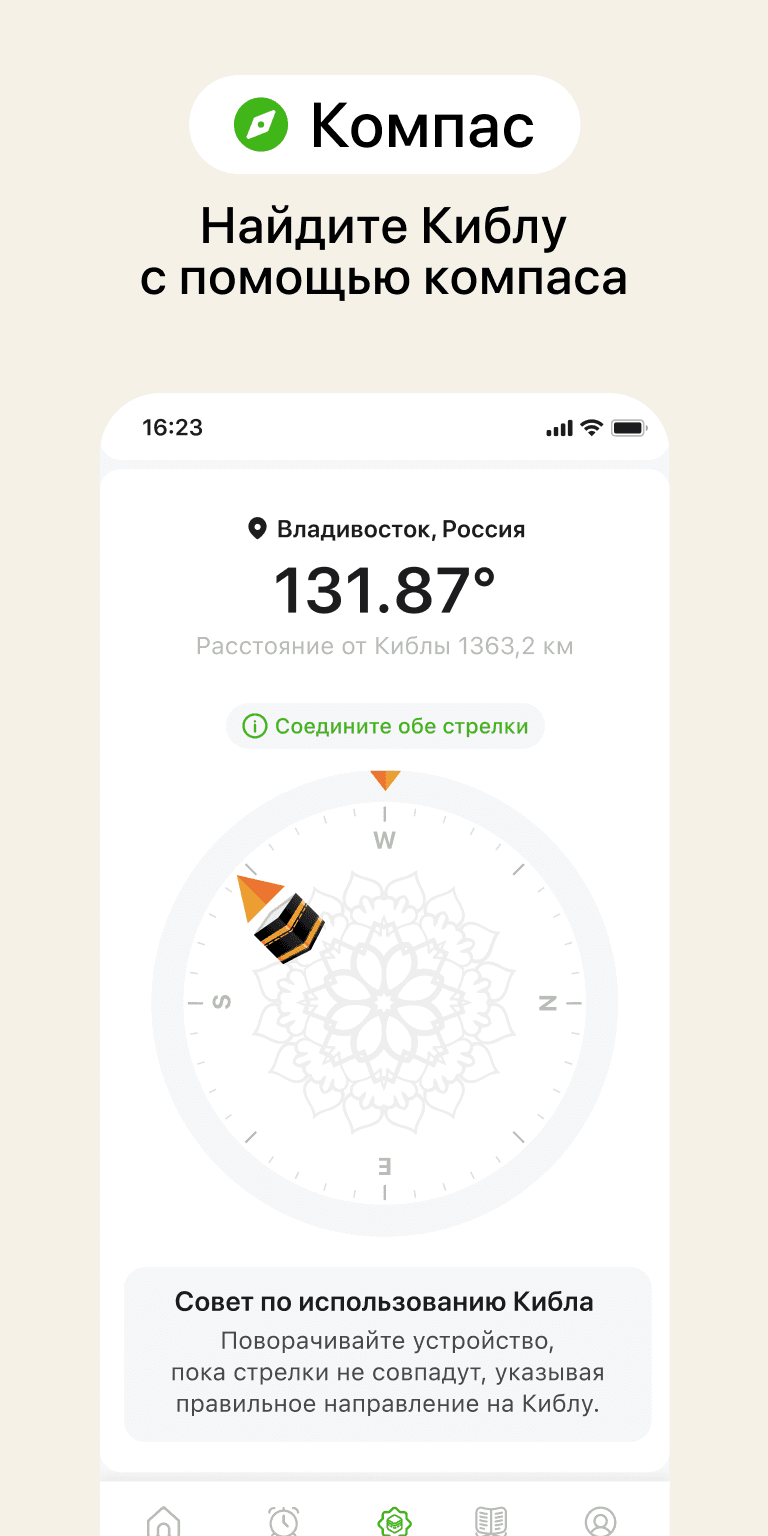Tap the orange arrow above the compass dial
768x1536 pixels.
coord(385,780)
